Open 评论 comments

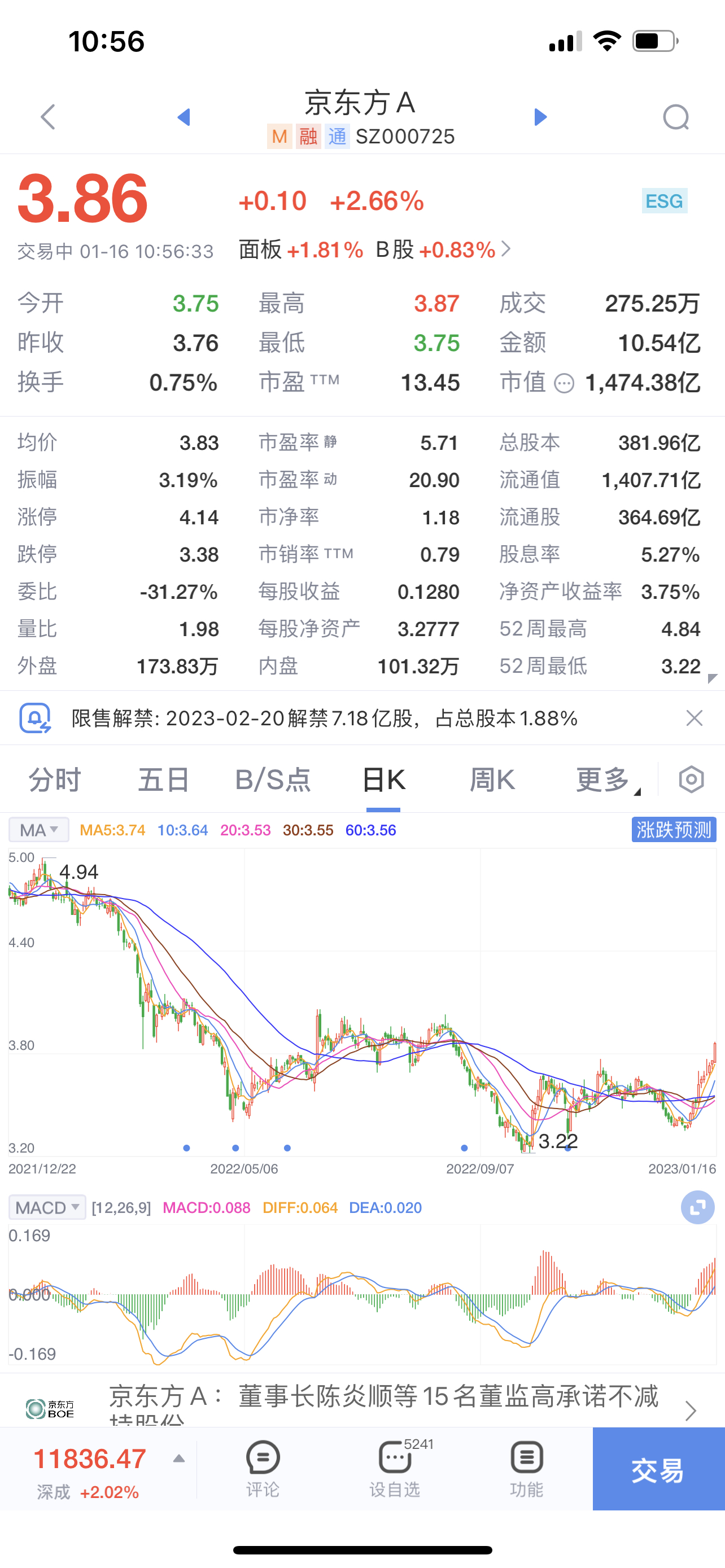coord(263,1468)
